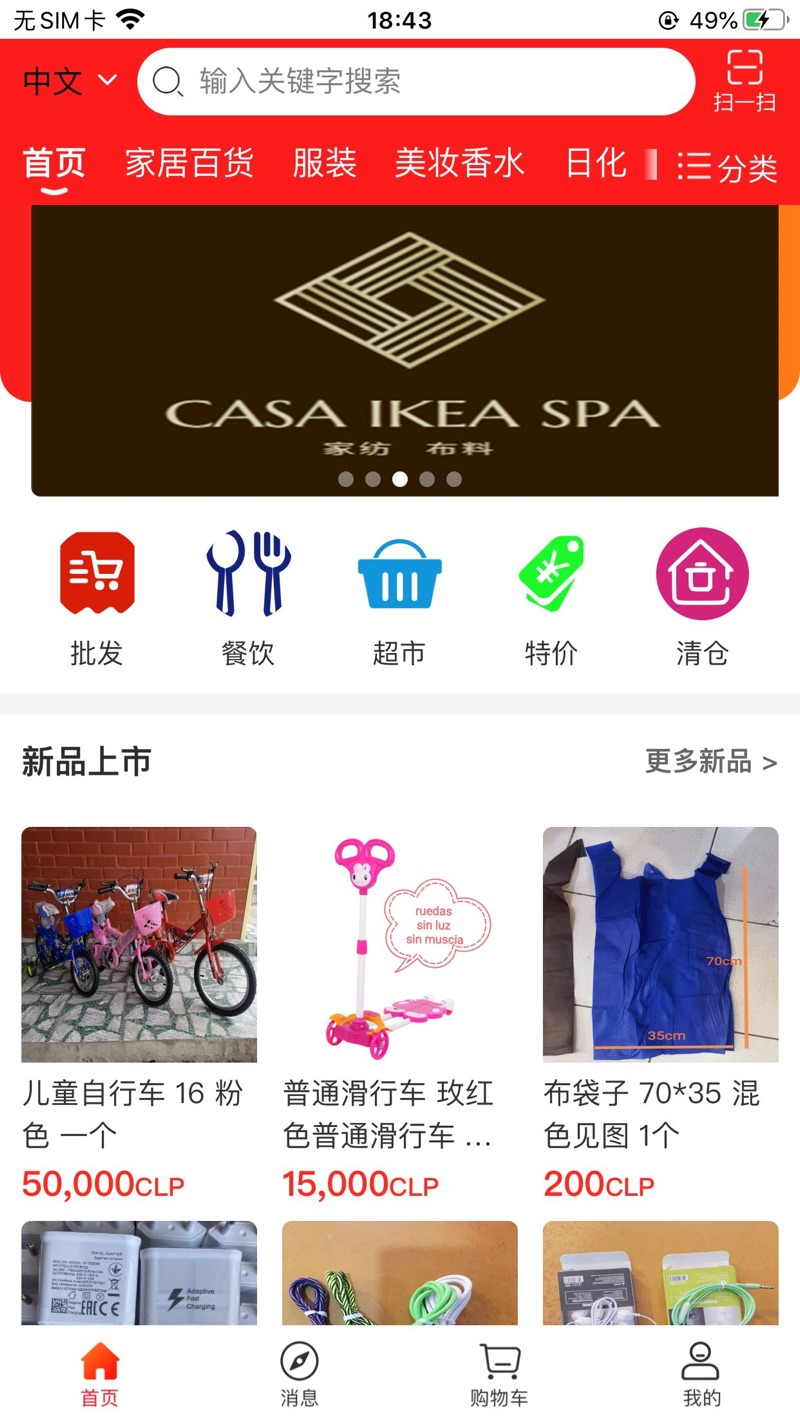800x1422 pixels.
Task: Open the 中文 language dropdown
Action: (x=70, y=81)
